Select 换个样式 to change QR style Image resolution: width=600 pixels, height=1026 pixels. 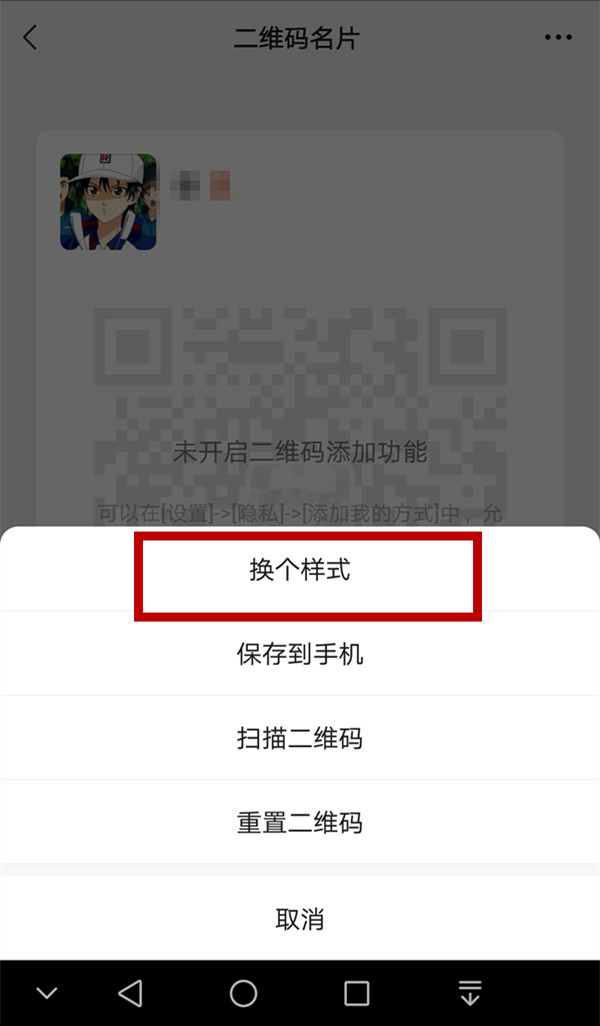coord(300,571)
